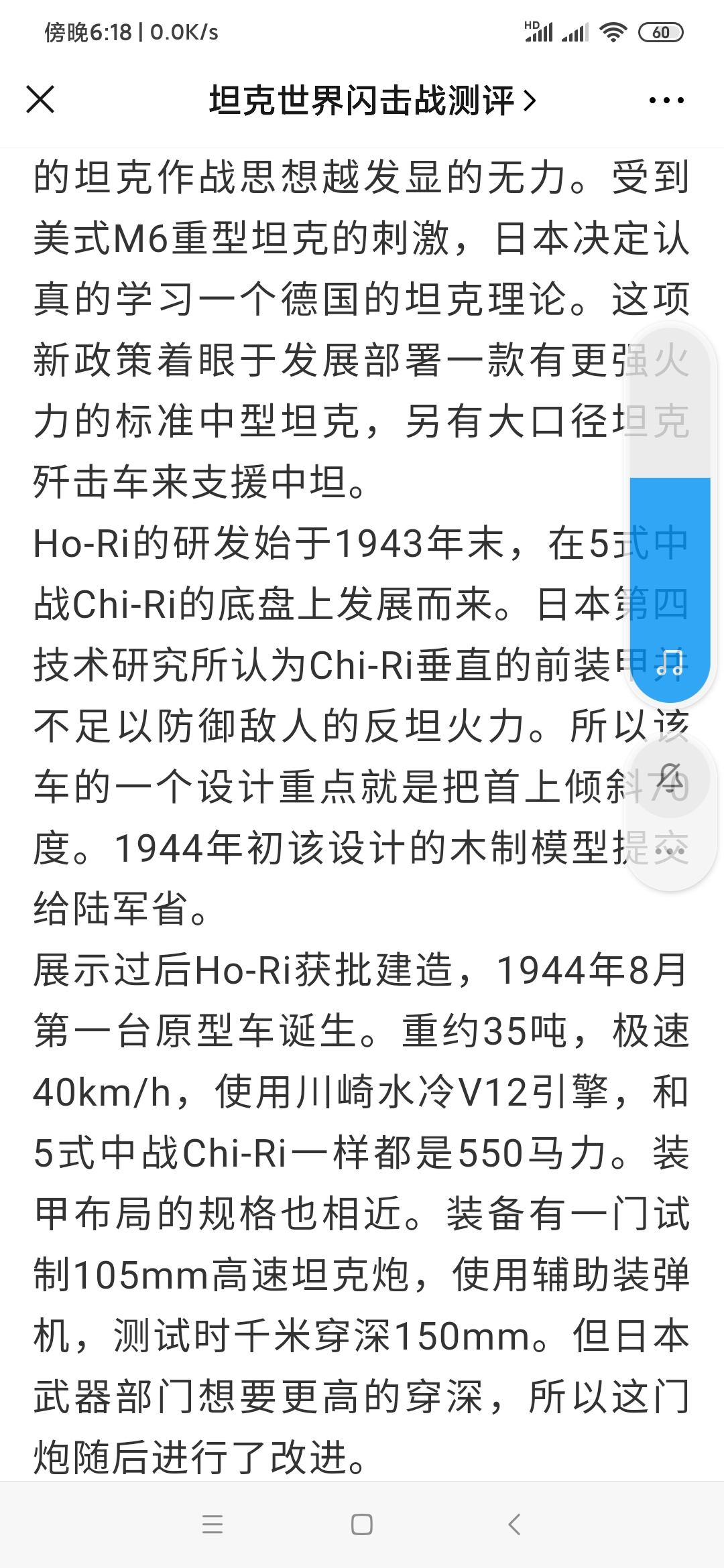Adjust the media volume slider
The width and height of the screenshot is (724, 1568).
click(669, 509)
